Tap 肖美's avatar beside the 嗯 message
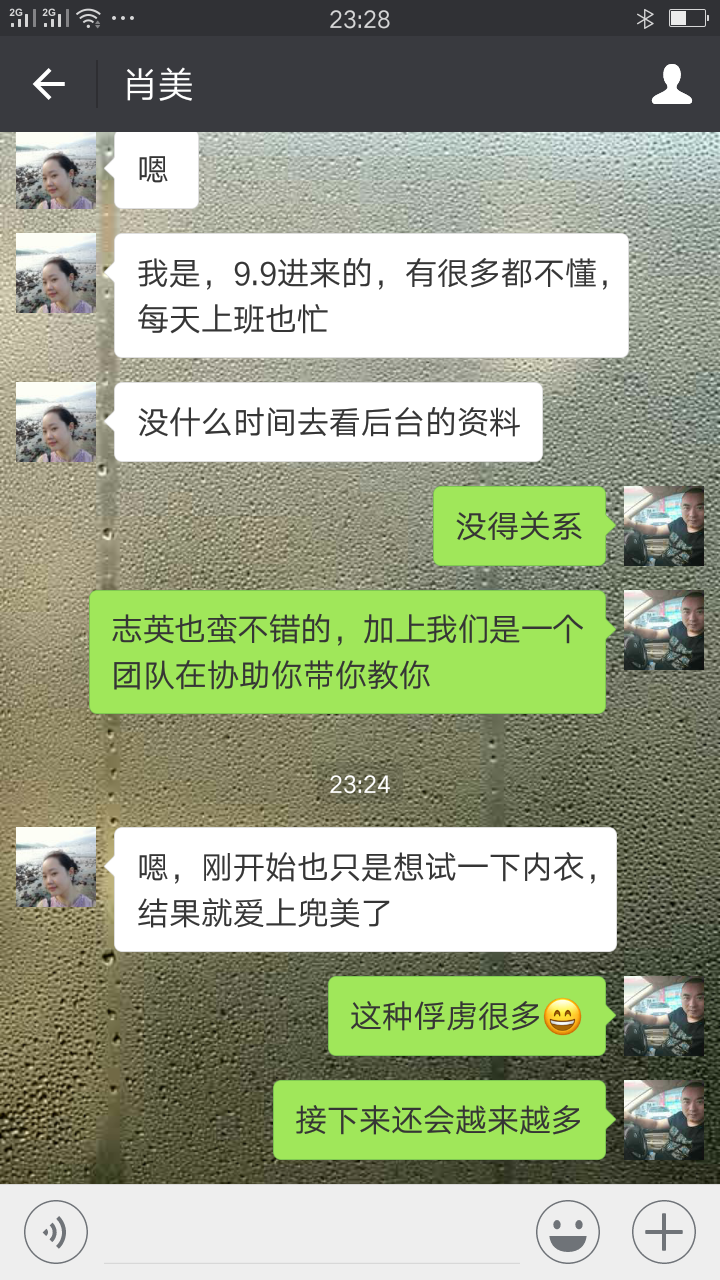The width and height of the screenshot is (720, 1280). 56,171
